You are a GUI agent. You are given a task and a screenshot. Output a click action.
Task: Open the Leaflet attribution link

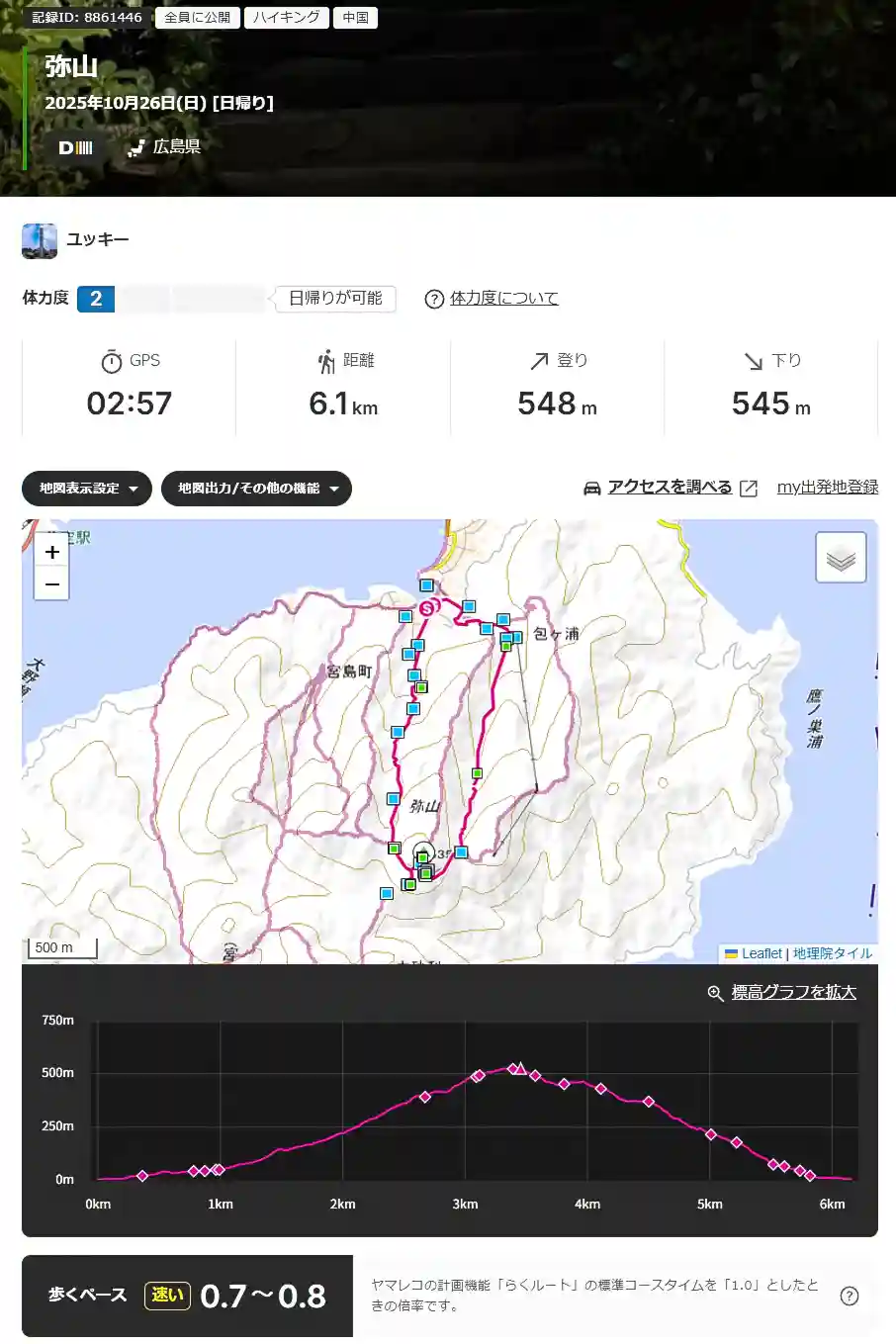(x=761, y=953)
